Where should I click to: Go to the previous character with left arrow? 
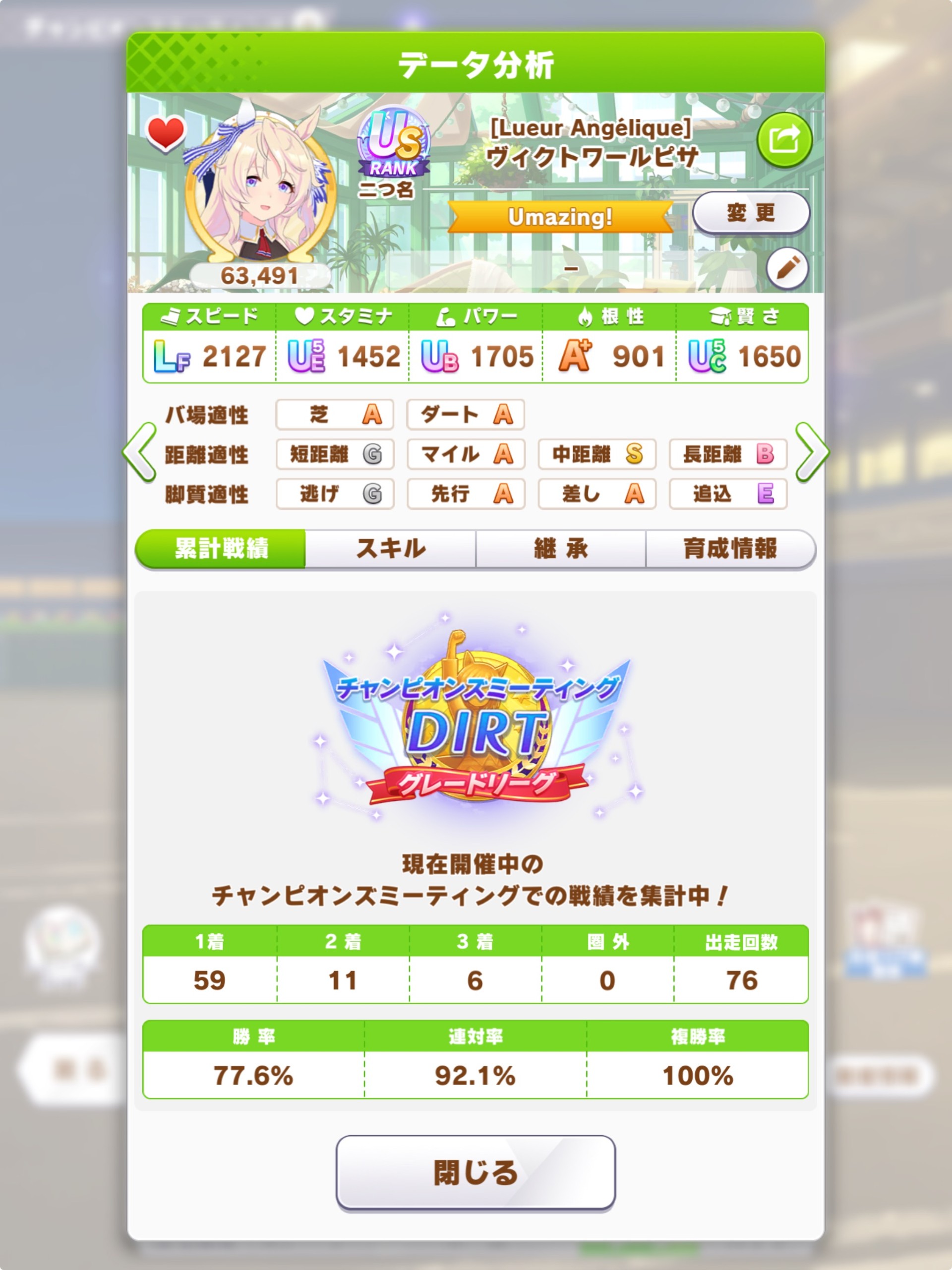[x=140, y=452]
